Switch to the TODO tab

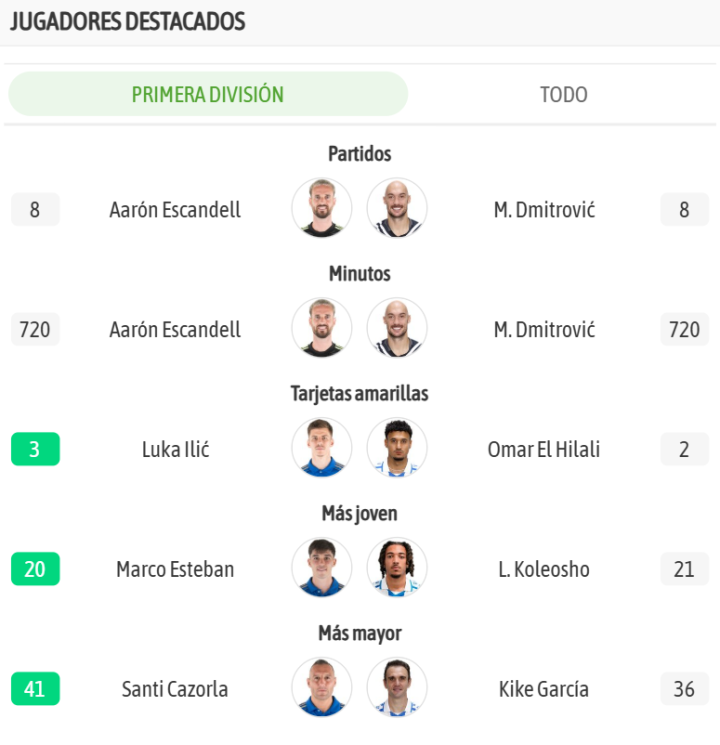click(563, 94)
